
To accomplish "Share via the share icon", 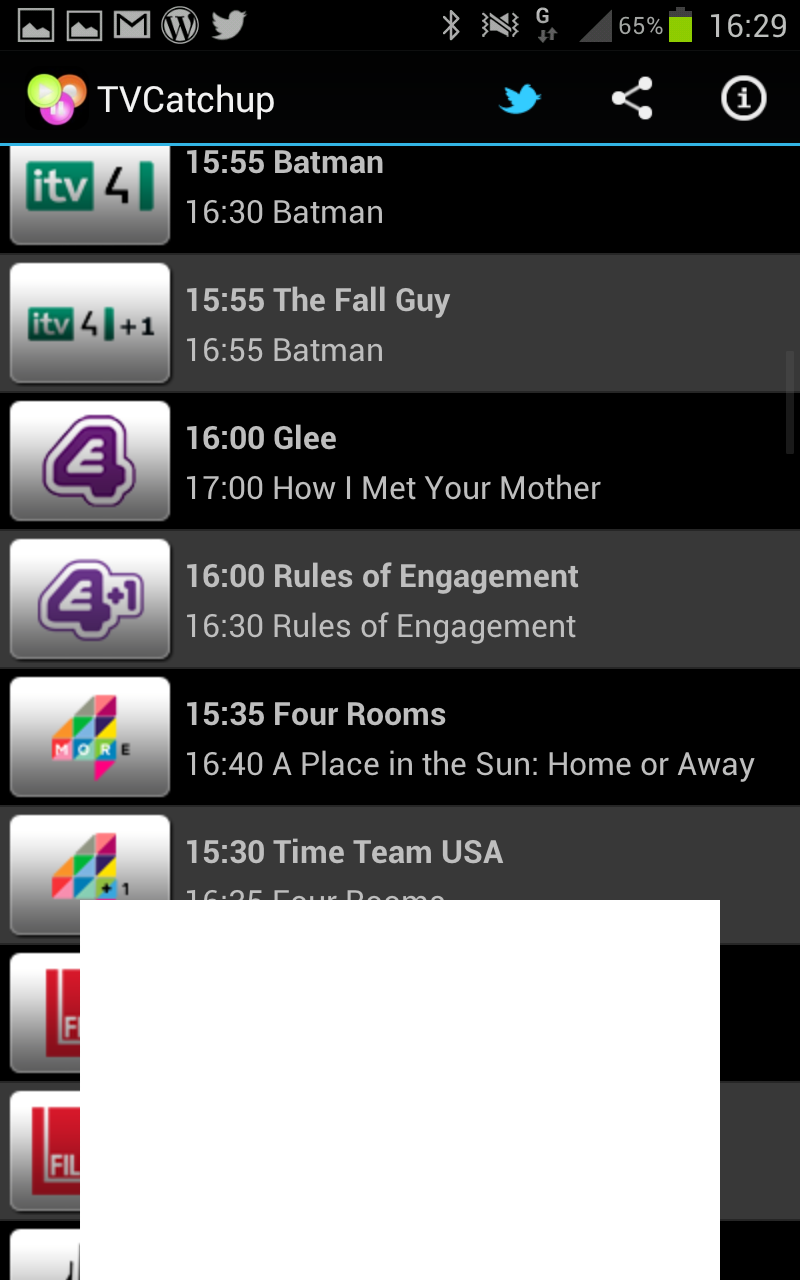I will pos(632,99).
